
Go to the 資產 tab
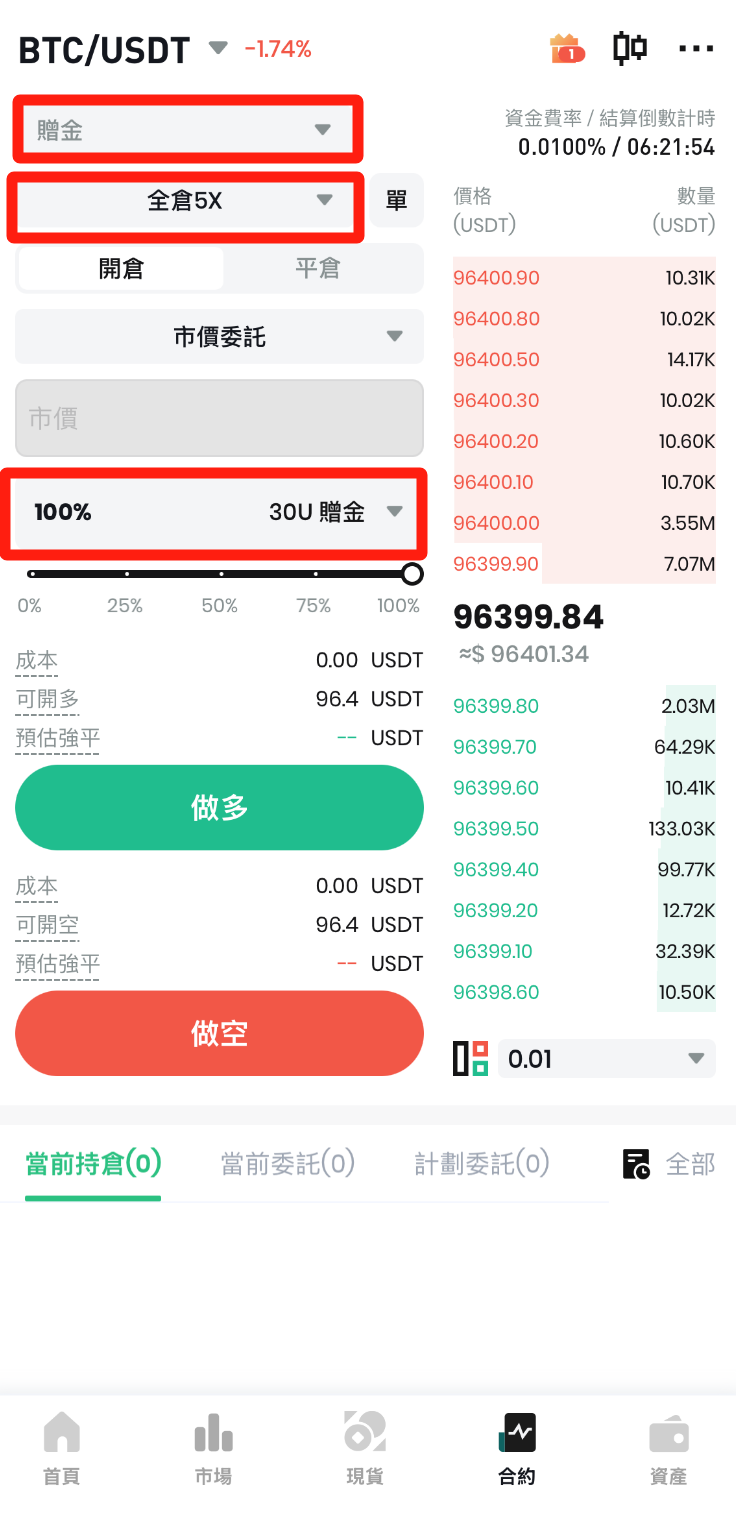(x=668, y=1448)
